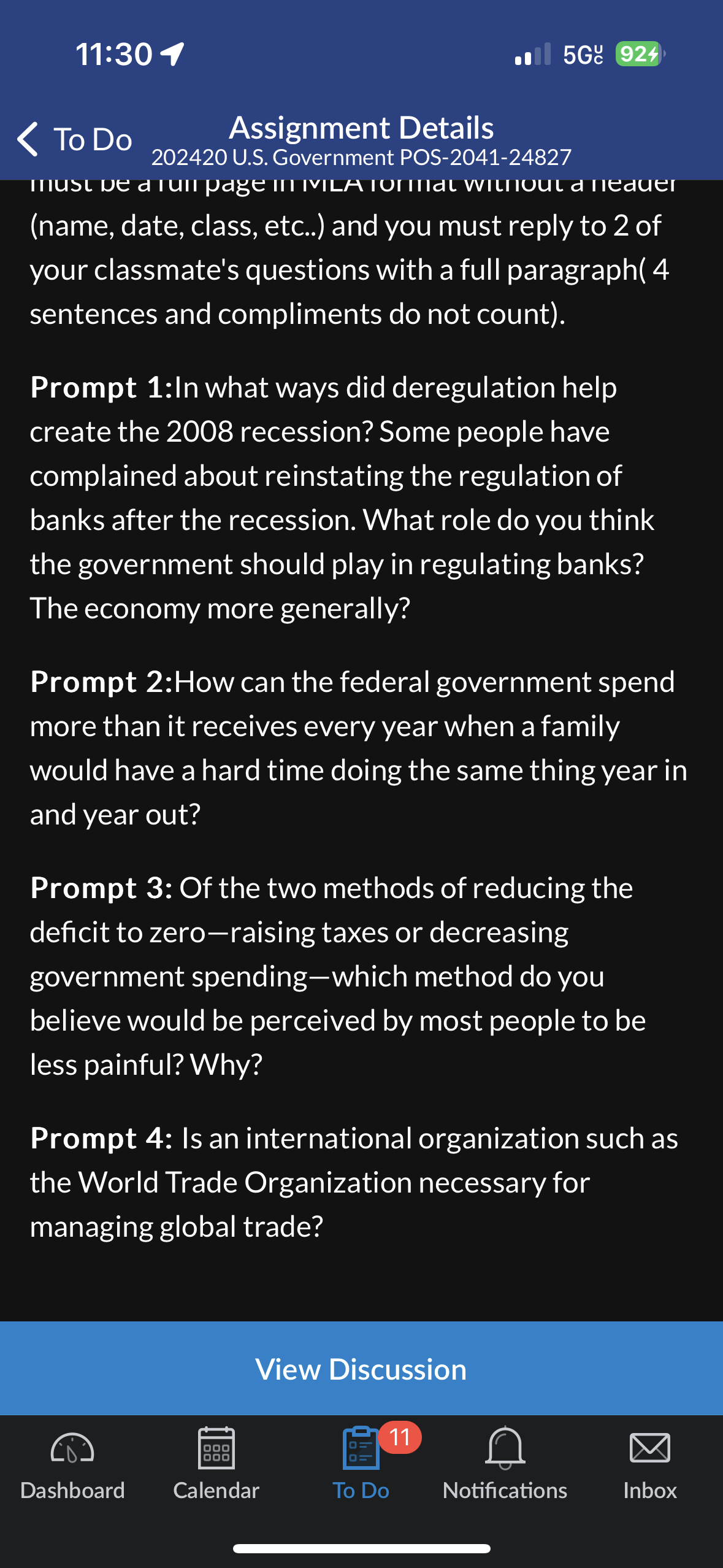Open the Calendar tab

[216, 1464]
